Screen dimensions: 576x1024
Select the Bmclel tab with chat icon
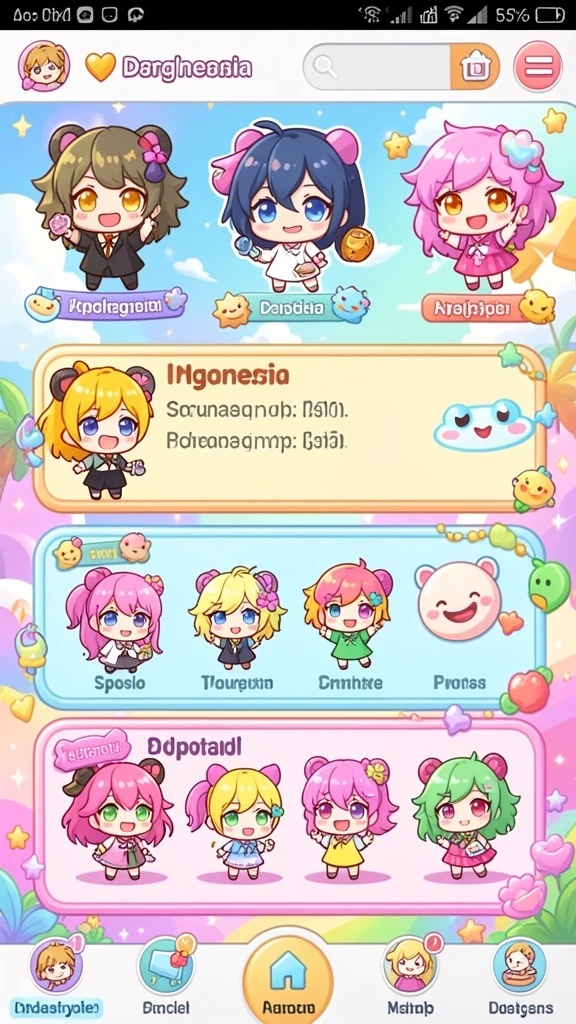click(x=166, y=974)
